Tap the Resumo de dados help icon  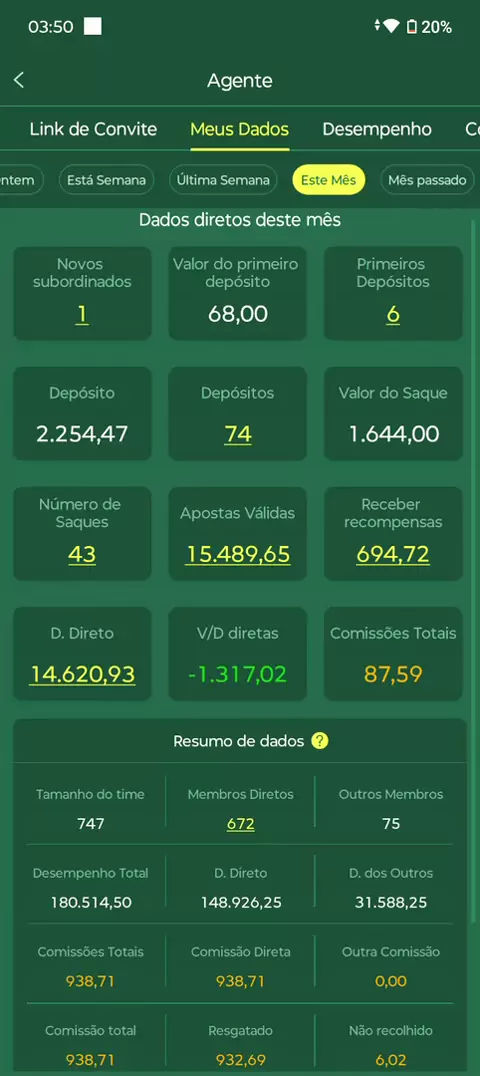click(319, 741)
